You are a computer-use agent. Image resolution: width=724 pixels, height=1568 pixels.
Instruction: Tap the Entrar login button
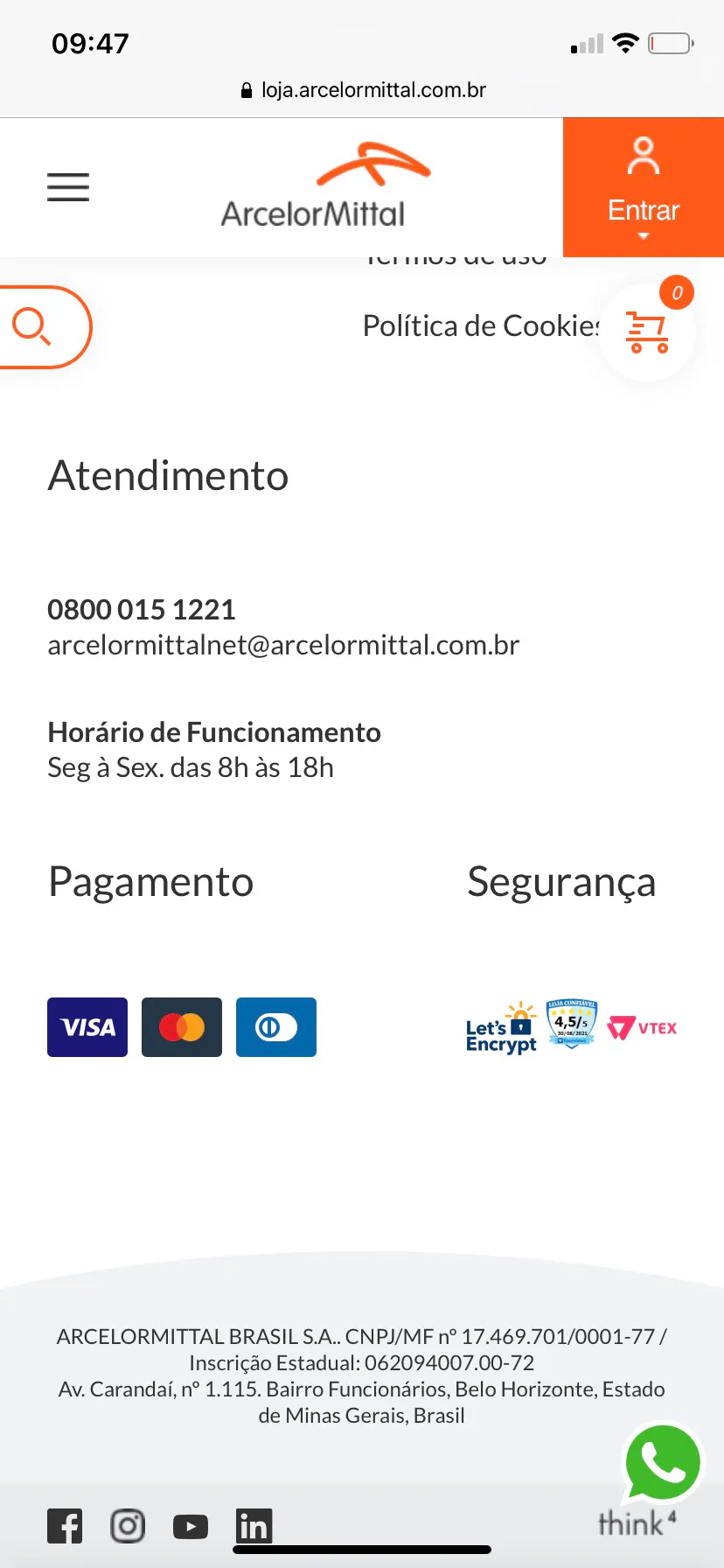(644, 187)
